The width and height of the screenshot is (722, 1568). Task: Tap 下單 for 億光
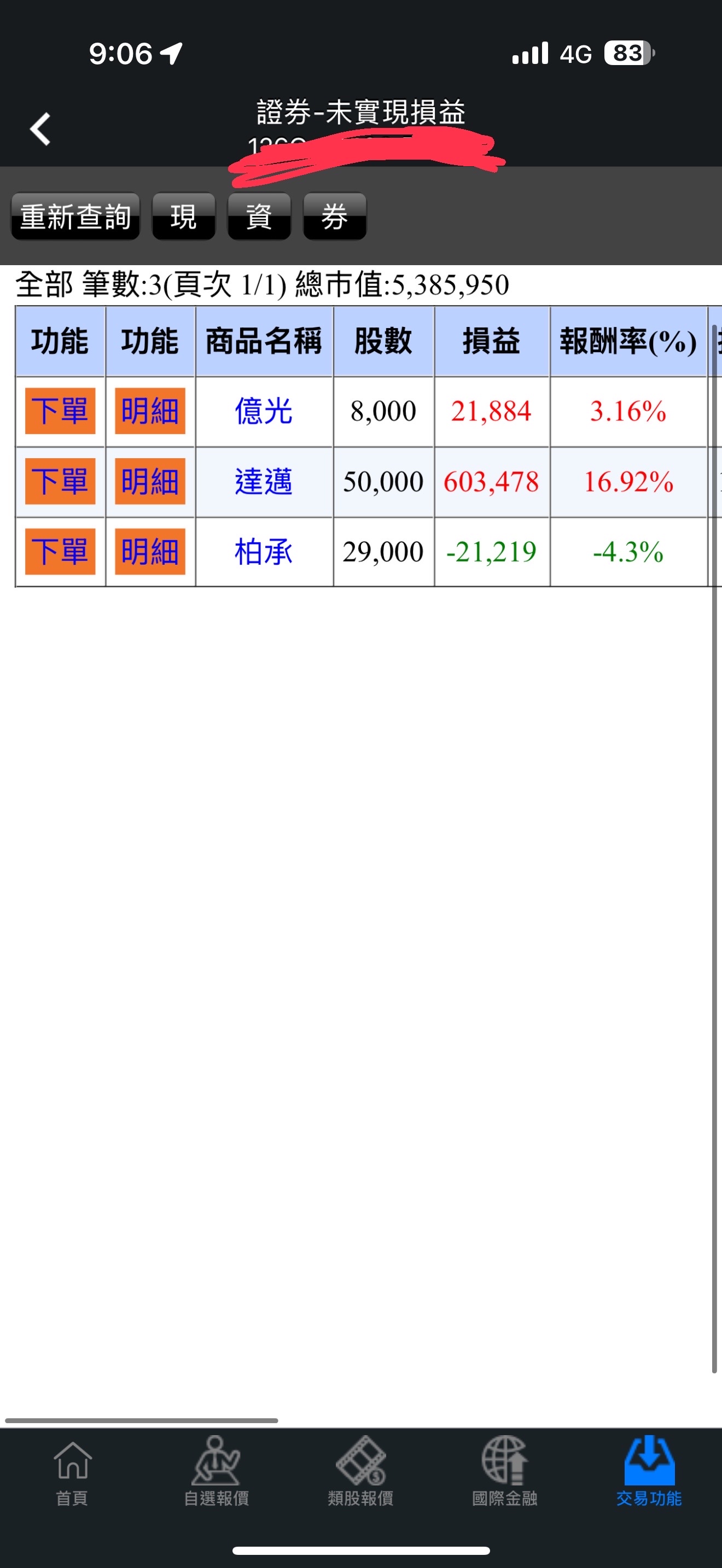pos(60,411)
